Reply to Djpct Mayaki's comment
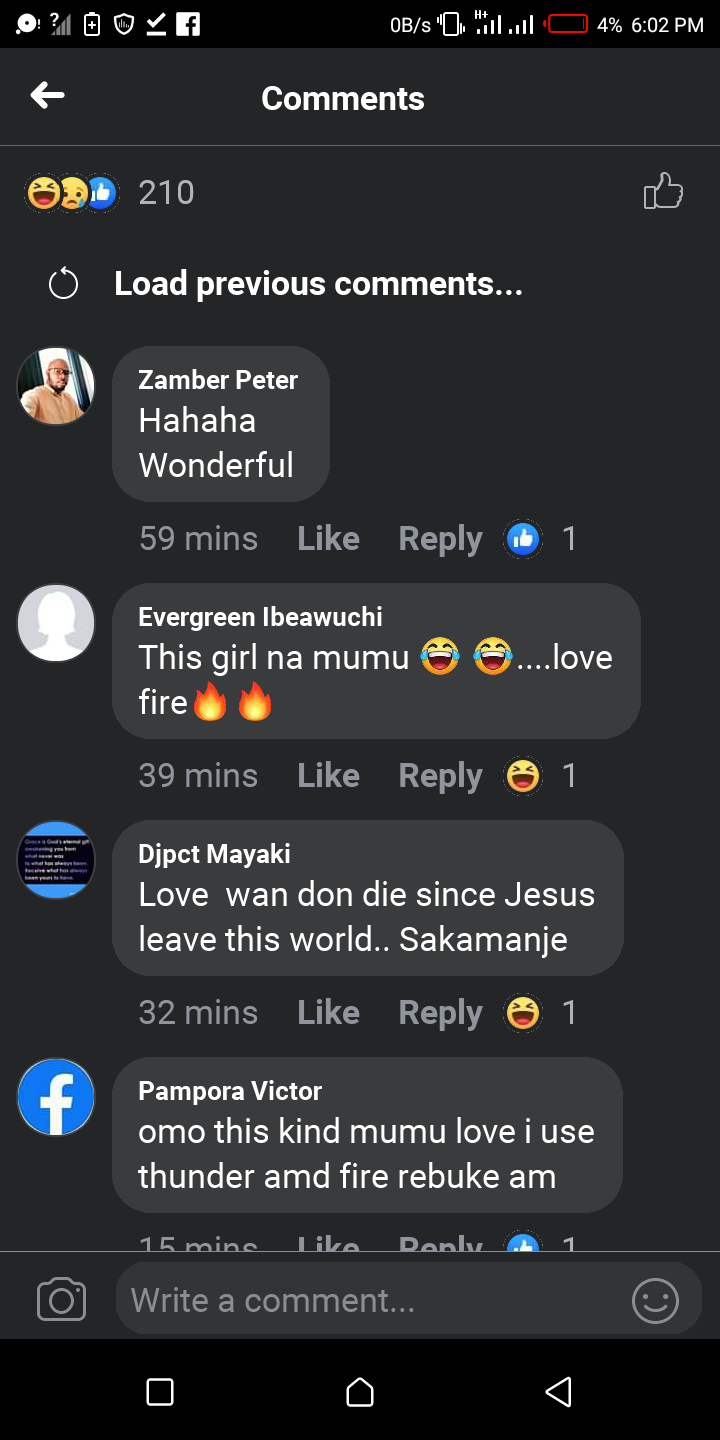Image resolution: width=720 pixels, height=1440 pixels. (x=440, y=1013)
